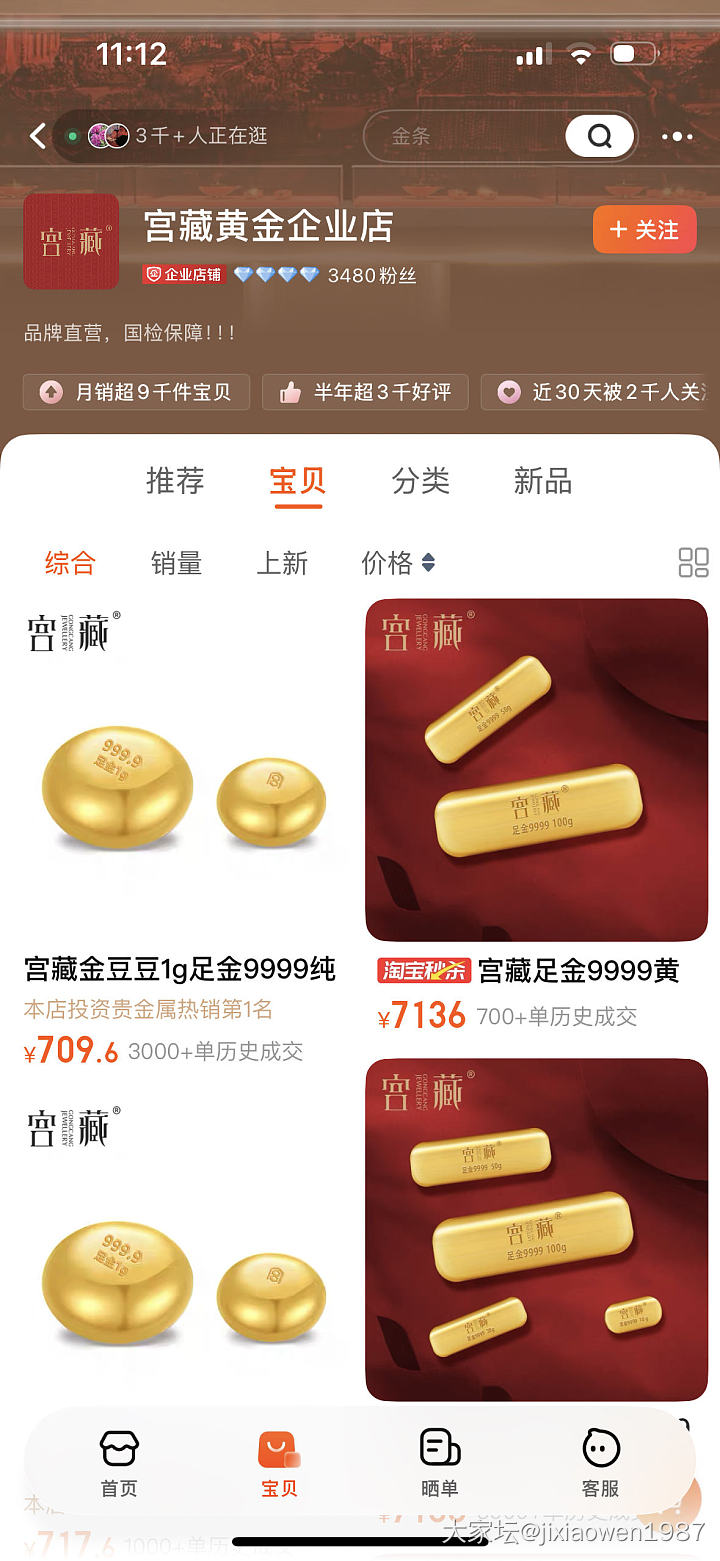The width and height of the screenshot is (720, 1561).
Task: Tap the 月销超9千件宝贝 chip
Action: (136, 392)
